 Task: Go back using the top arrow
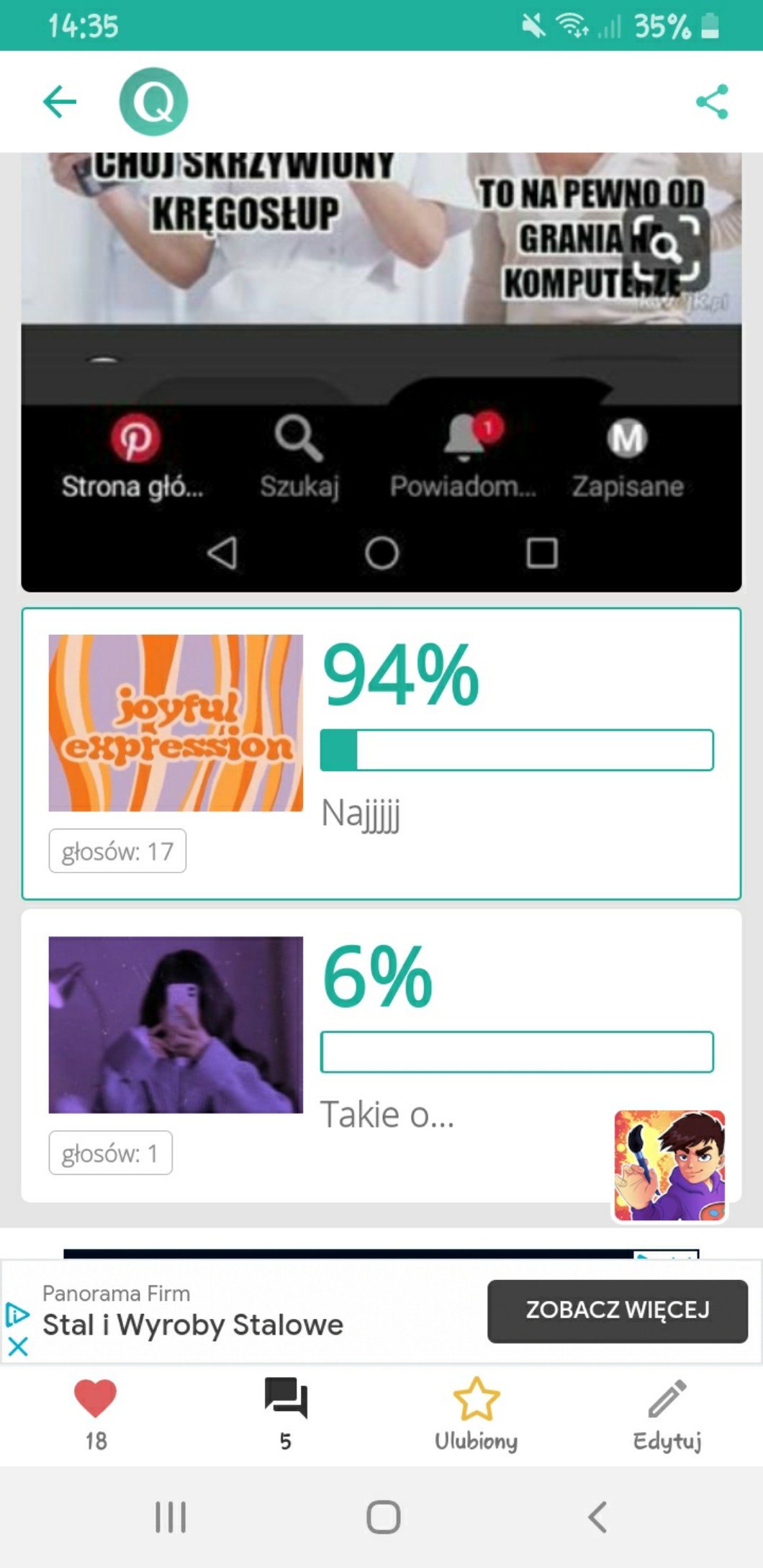(x=60, y=101)
